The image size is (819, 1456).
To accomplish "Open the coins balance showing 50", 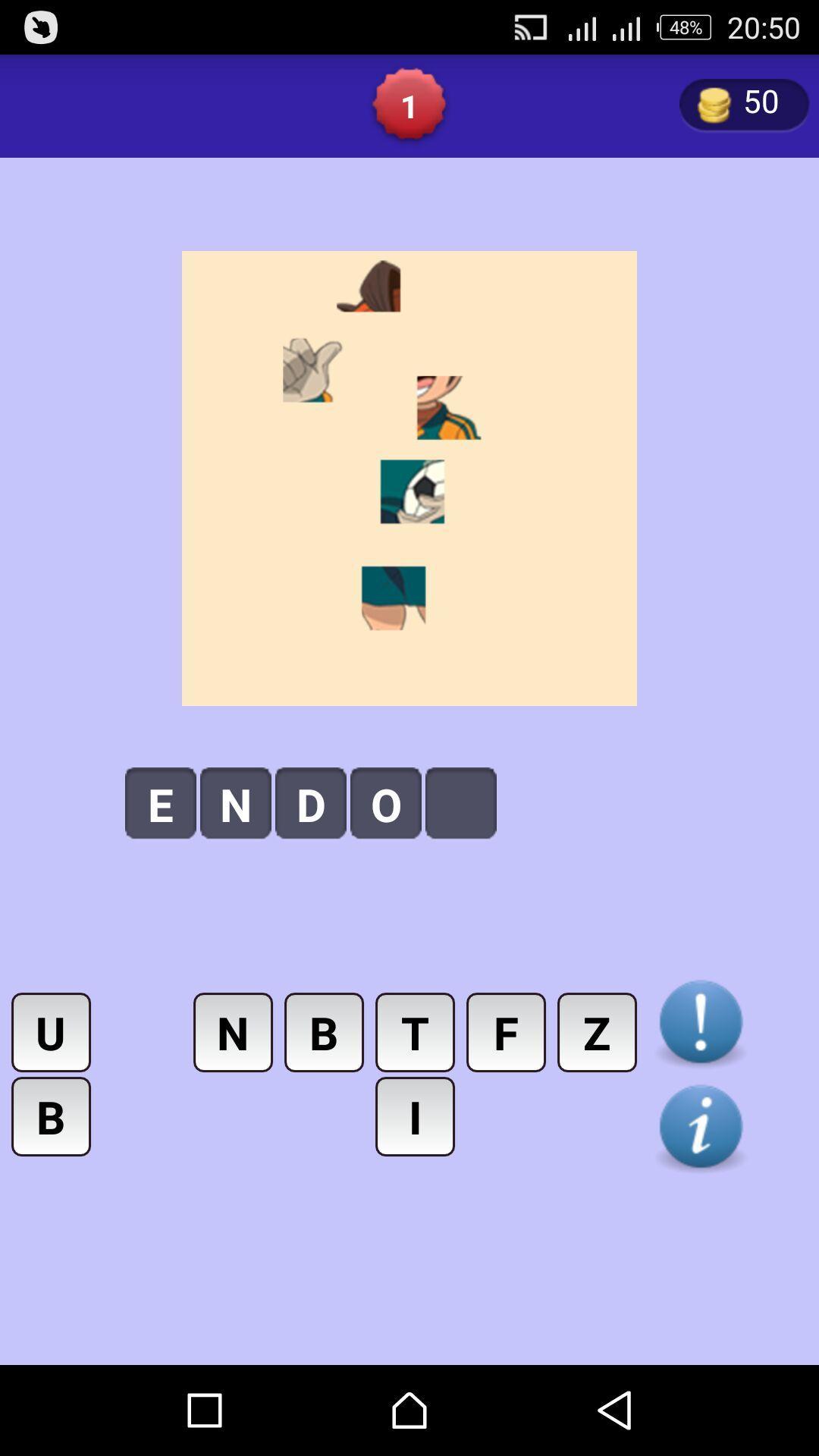I will point(743,104).
